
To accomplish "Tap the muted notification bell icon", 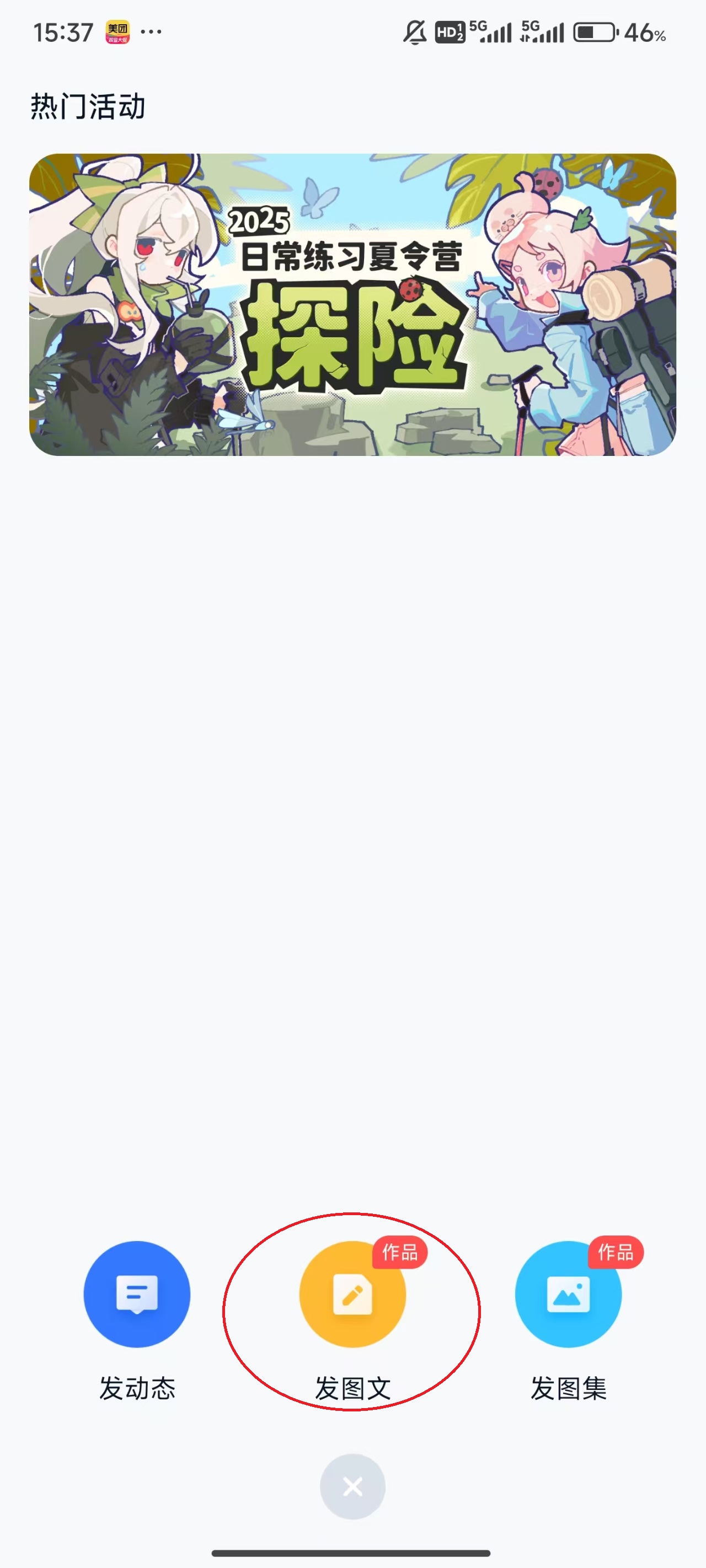I will point(414,35).
